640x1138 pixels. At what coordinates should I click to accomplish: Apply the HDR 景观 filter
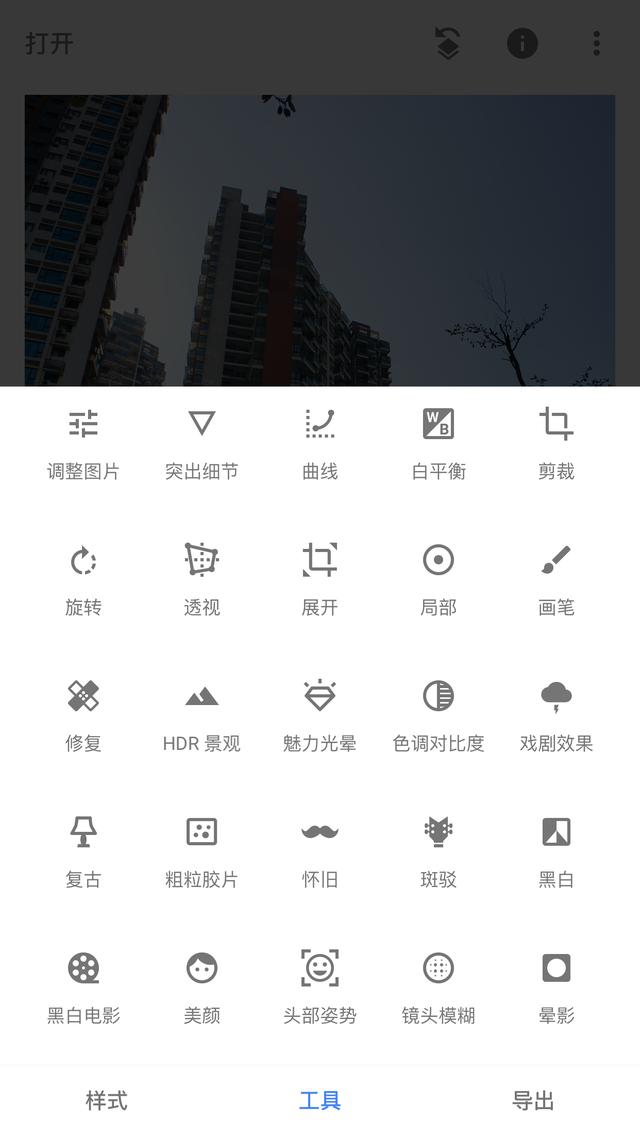201,714
